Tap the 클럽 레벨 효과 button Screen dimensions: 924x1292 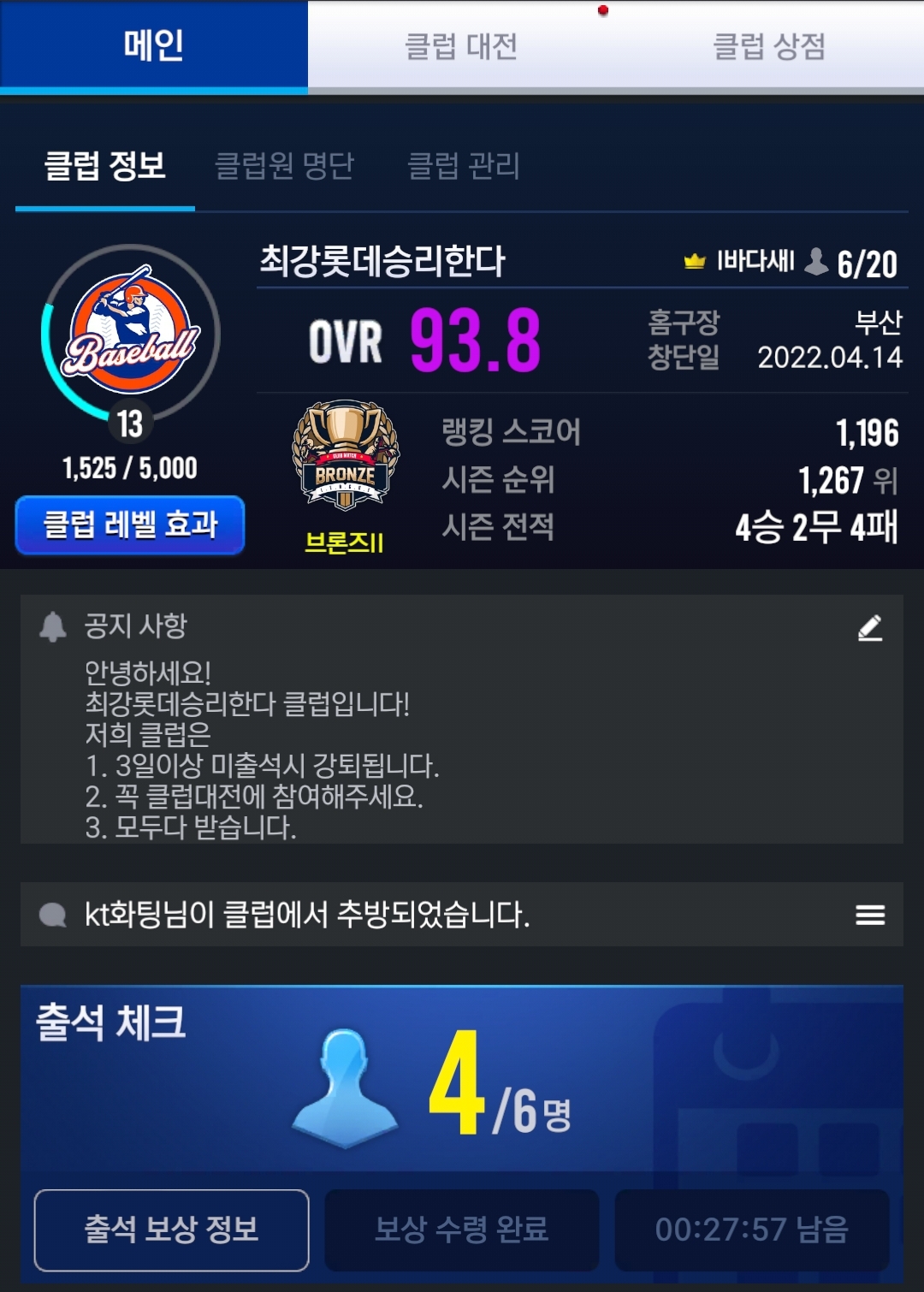pos(130,525)
